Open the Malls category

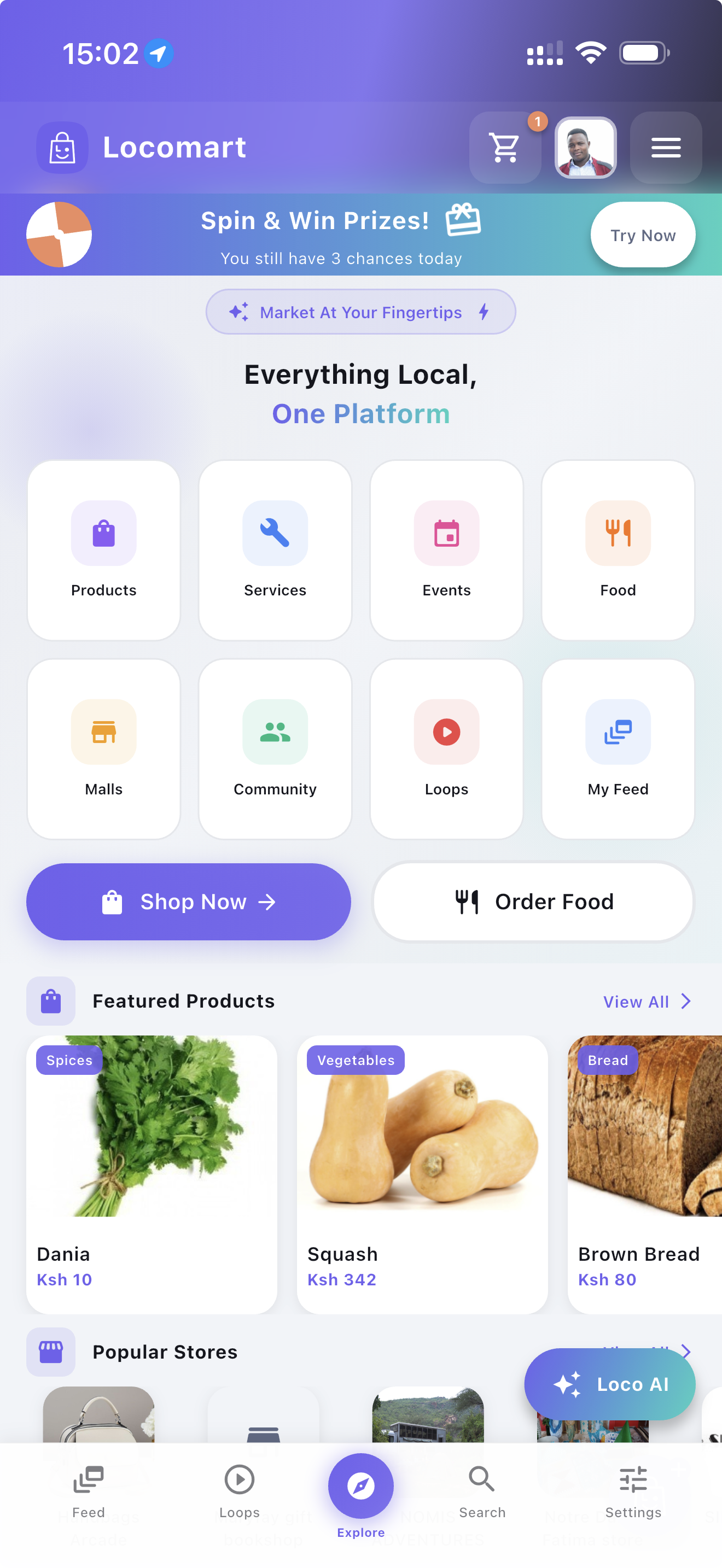tap(103, 748)
